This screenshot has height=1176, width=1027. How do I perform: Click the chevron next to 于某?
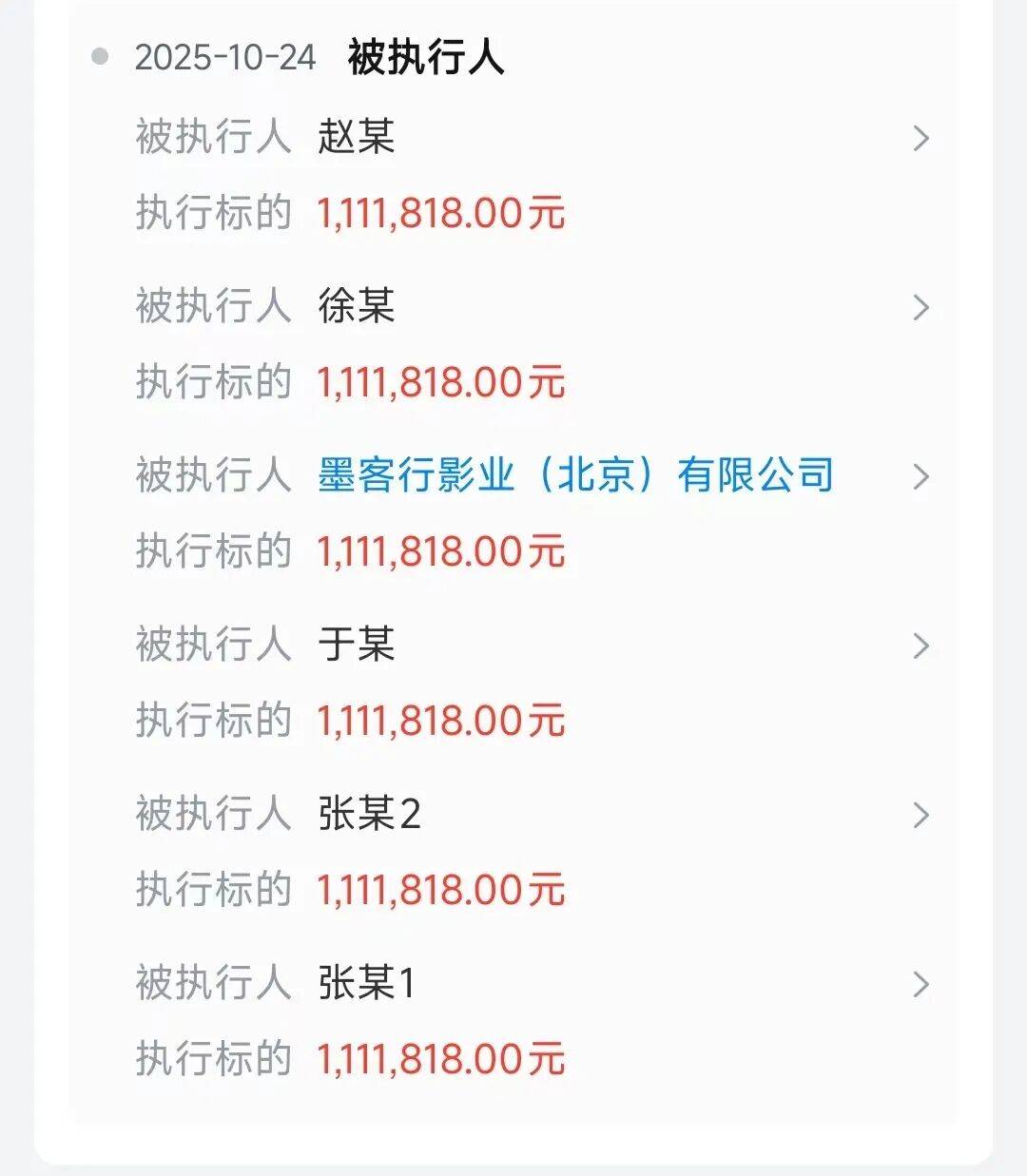pos(920,646)
